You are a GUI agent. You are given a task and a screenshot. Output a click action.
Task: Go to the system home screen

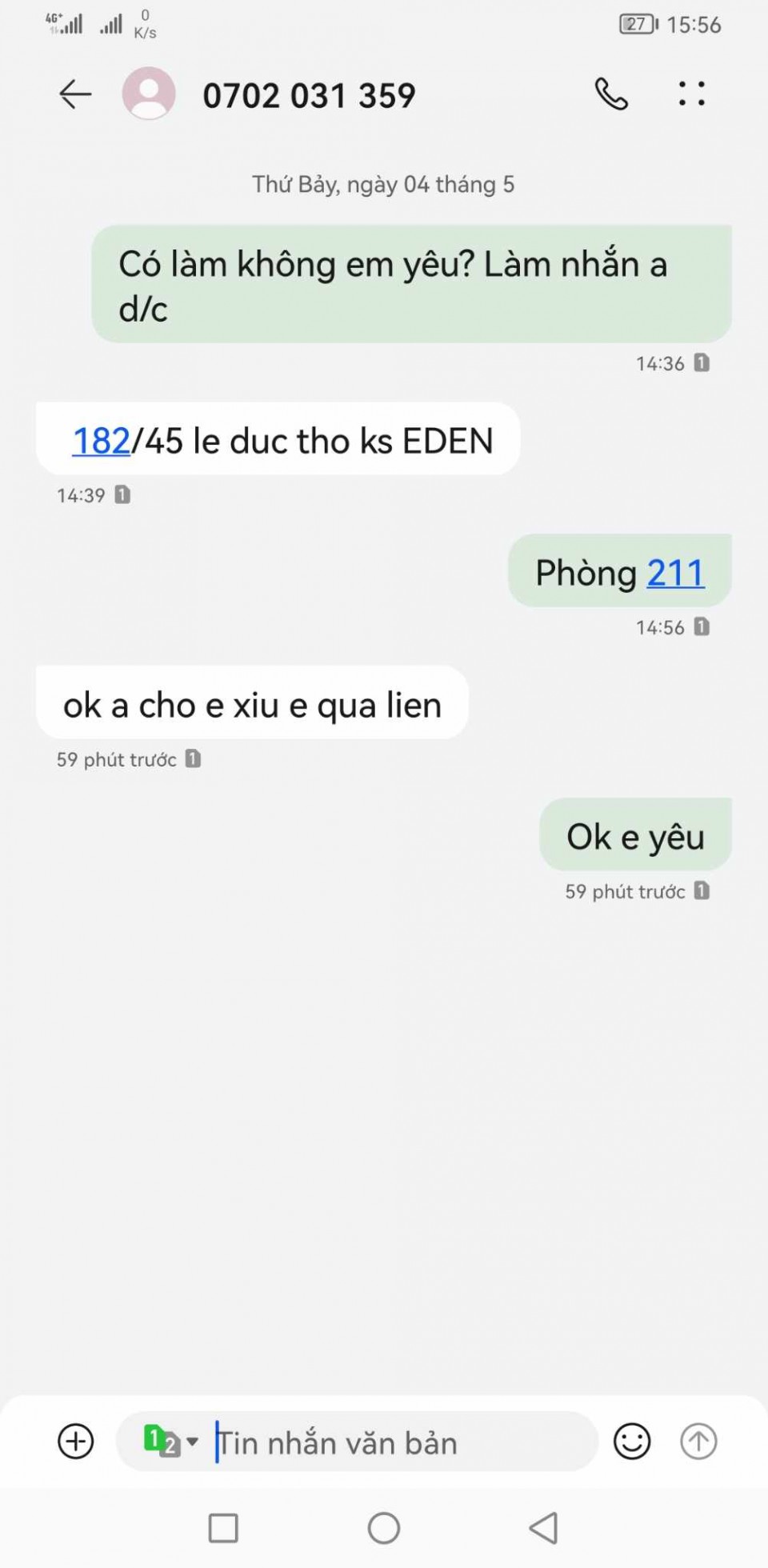[384, 1528]
